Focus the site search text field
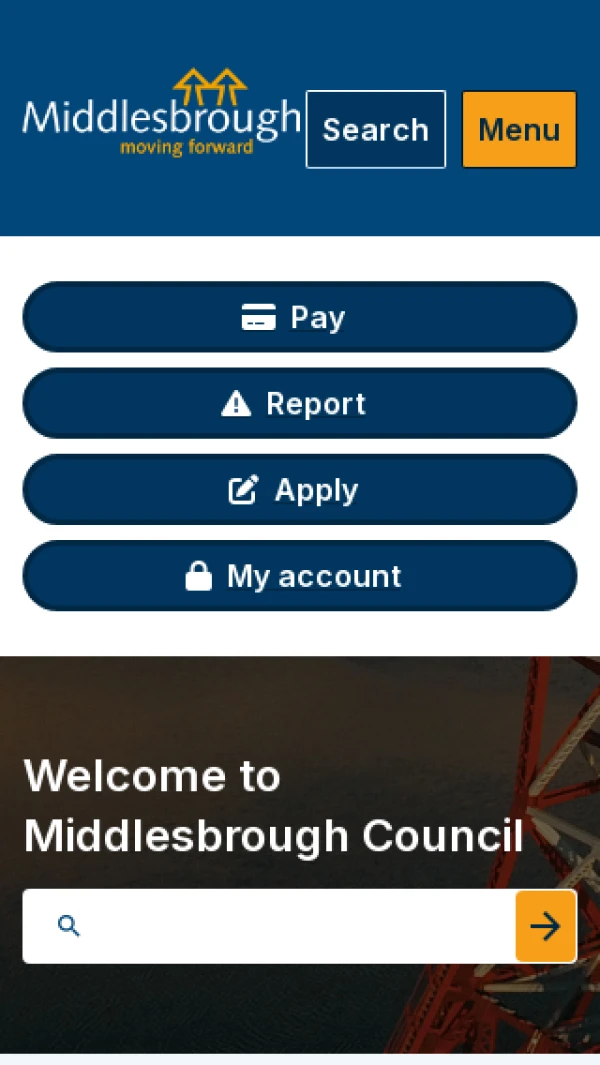Viewport: 600px width, 1065px height. 290,926
